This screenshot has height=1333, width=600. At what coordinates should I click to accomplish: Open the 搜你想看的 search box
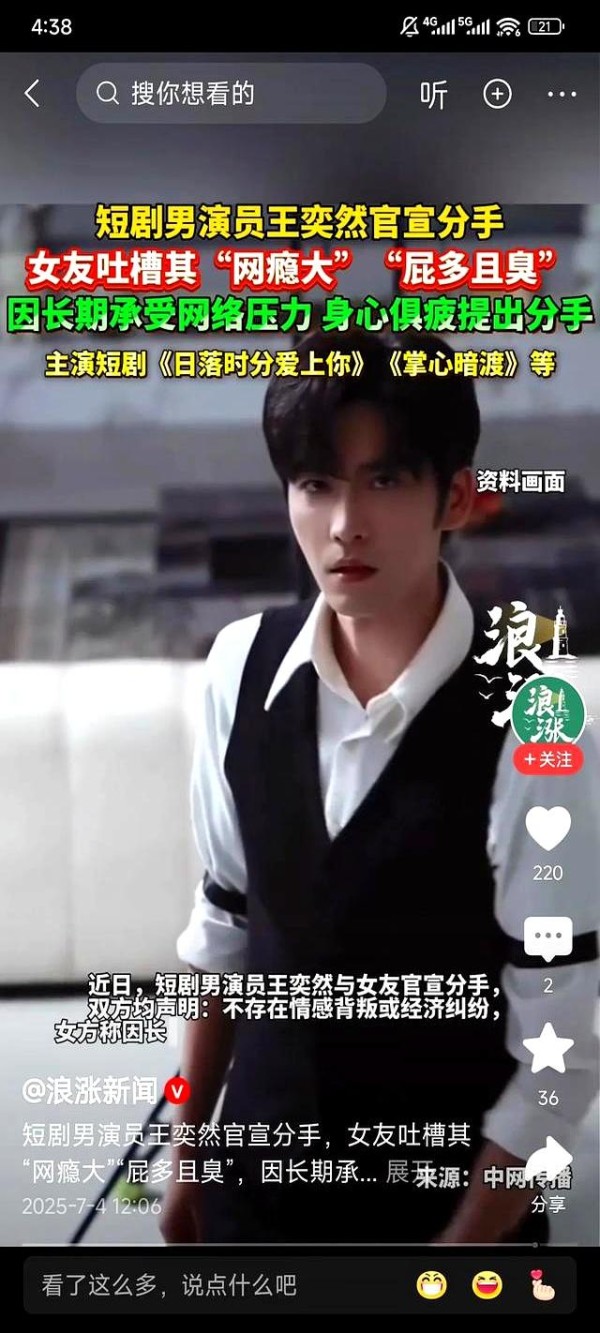(x=231, y=94)
